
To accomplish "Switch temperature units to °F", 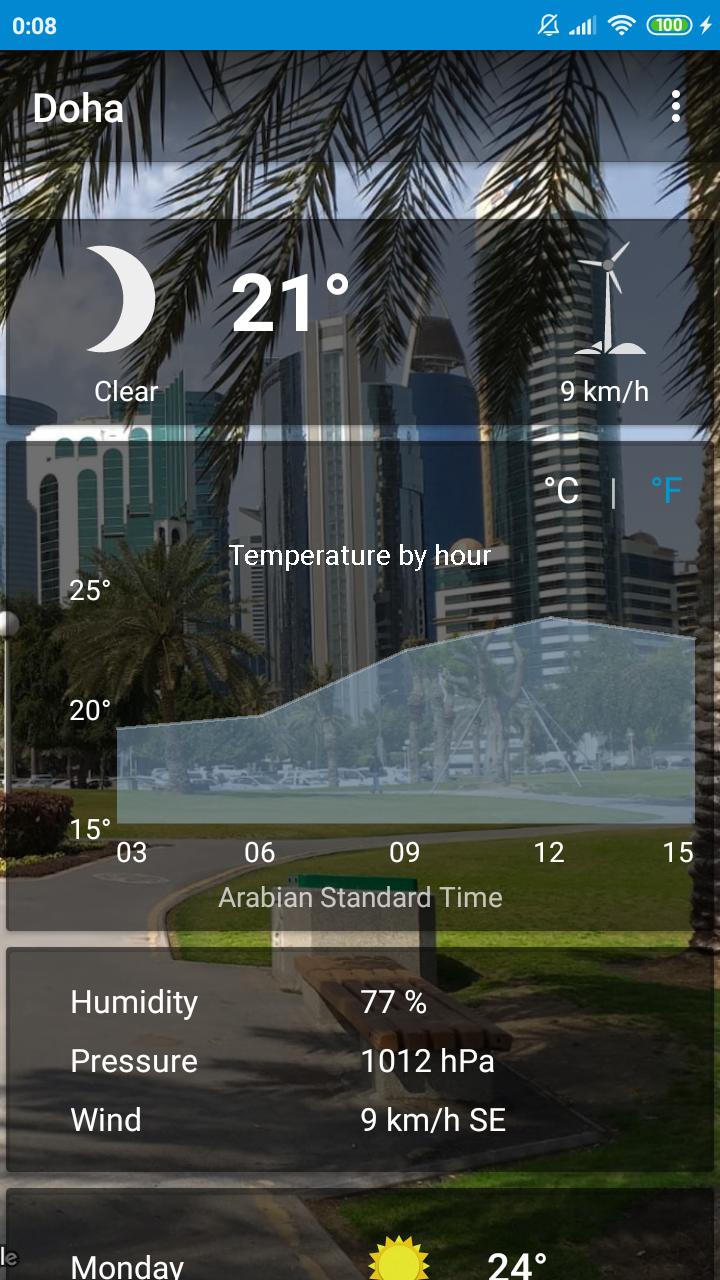I will [665, 491].
